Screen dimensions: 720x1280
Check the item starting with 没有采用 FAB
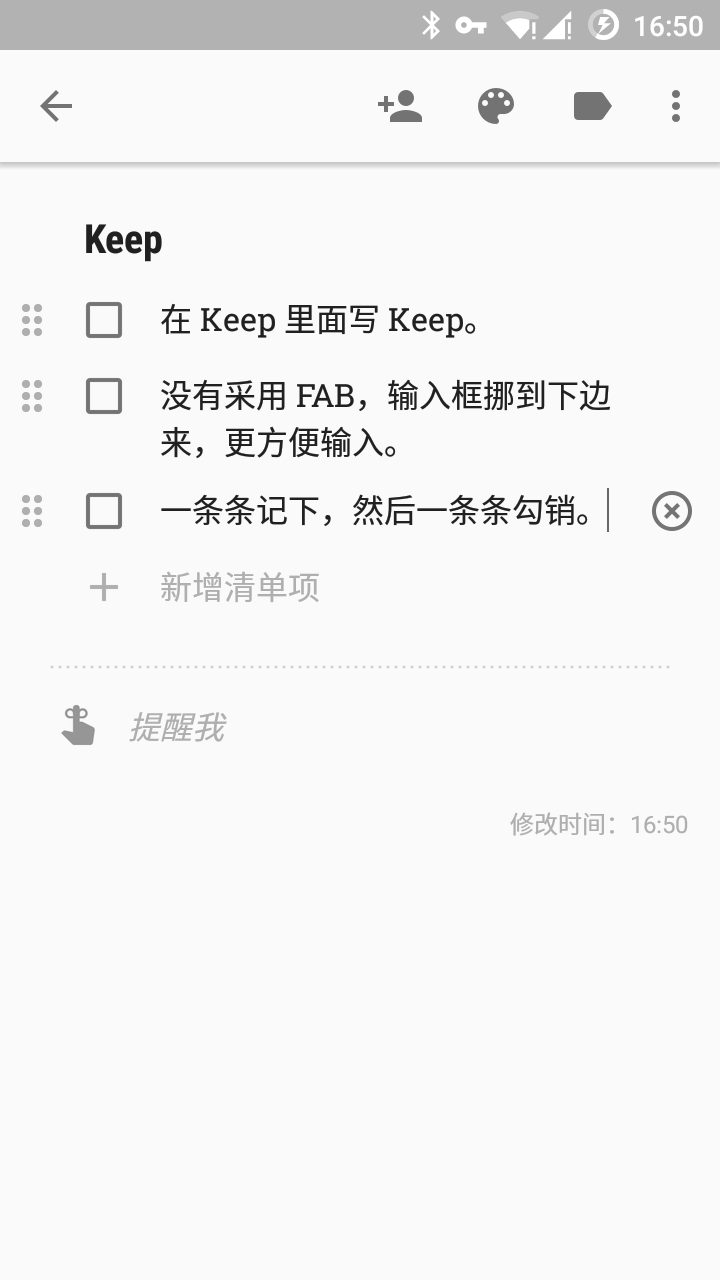tap(104, 397)
